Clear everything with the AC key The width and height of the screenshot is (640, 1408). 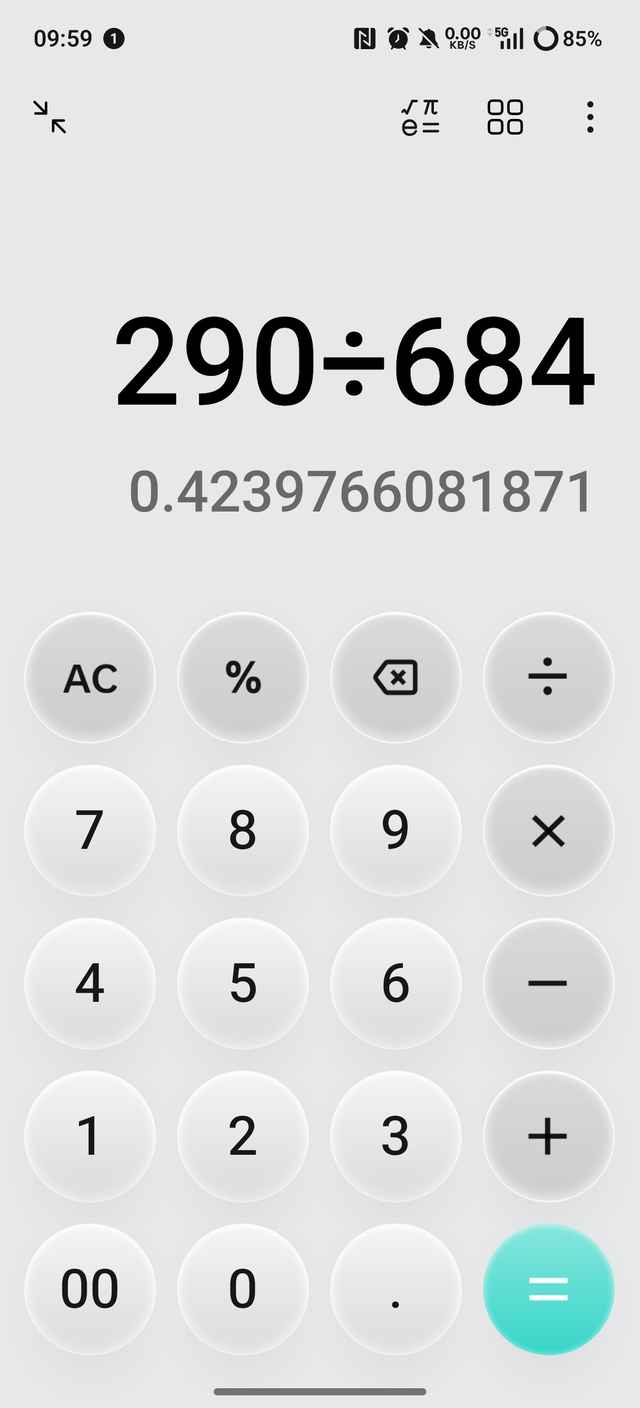pyautogui.click(x=90, y=678)
